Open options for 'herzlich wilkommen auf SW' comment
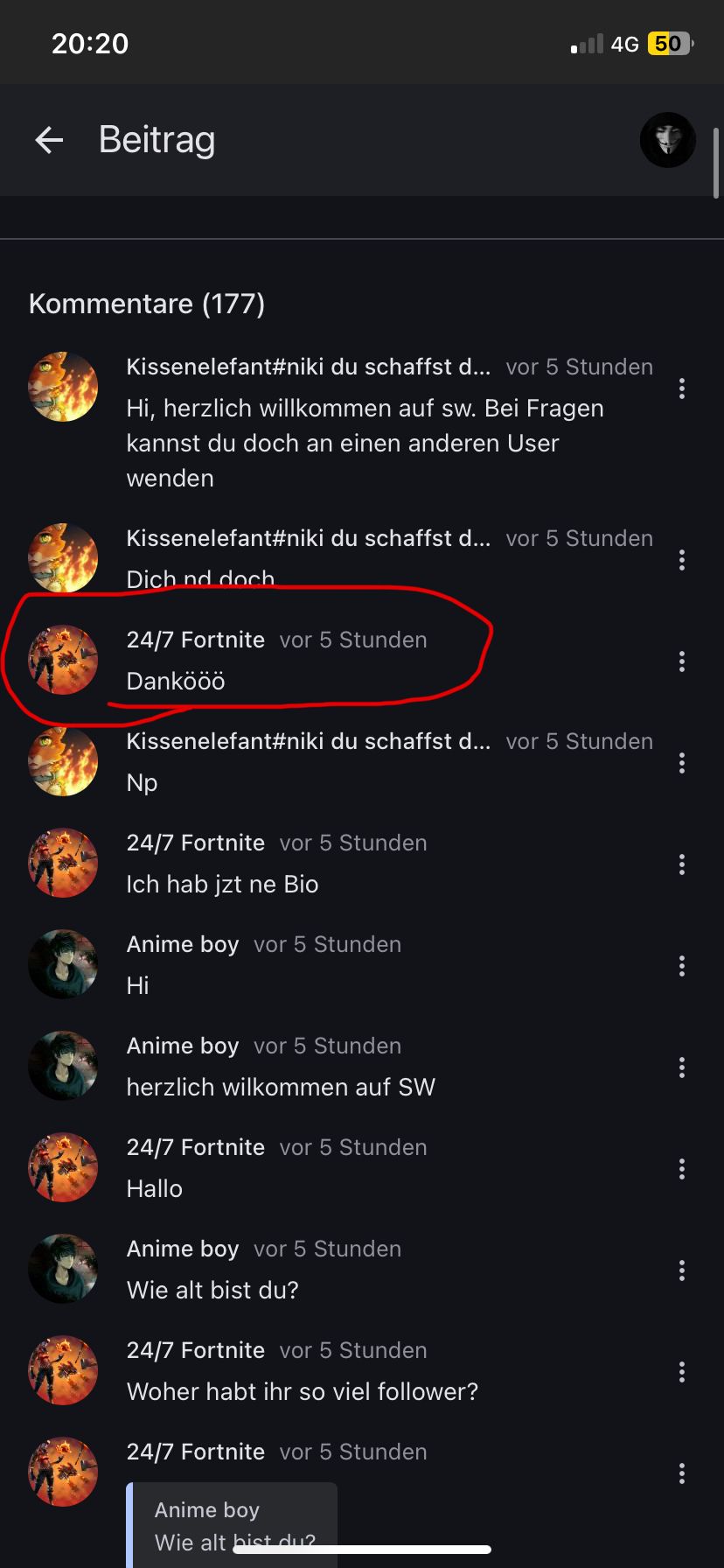 (681, 1067)
